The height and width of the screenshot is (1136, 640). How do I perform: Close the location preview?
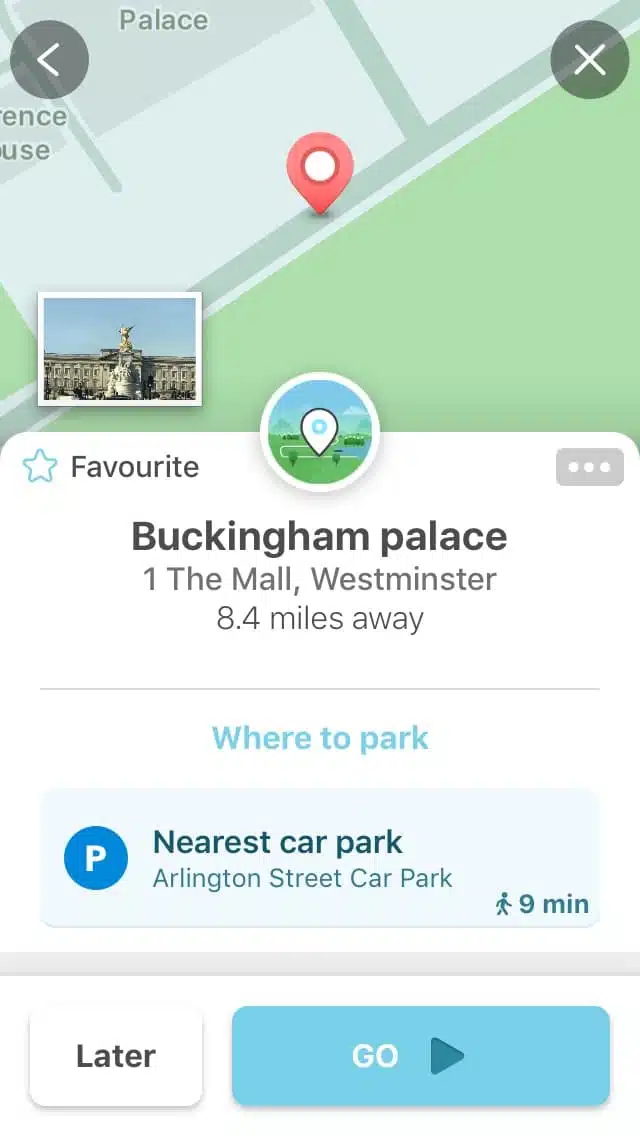[590, 60]
